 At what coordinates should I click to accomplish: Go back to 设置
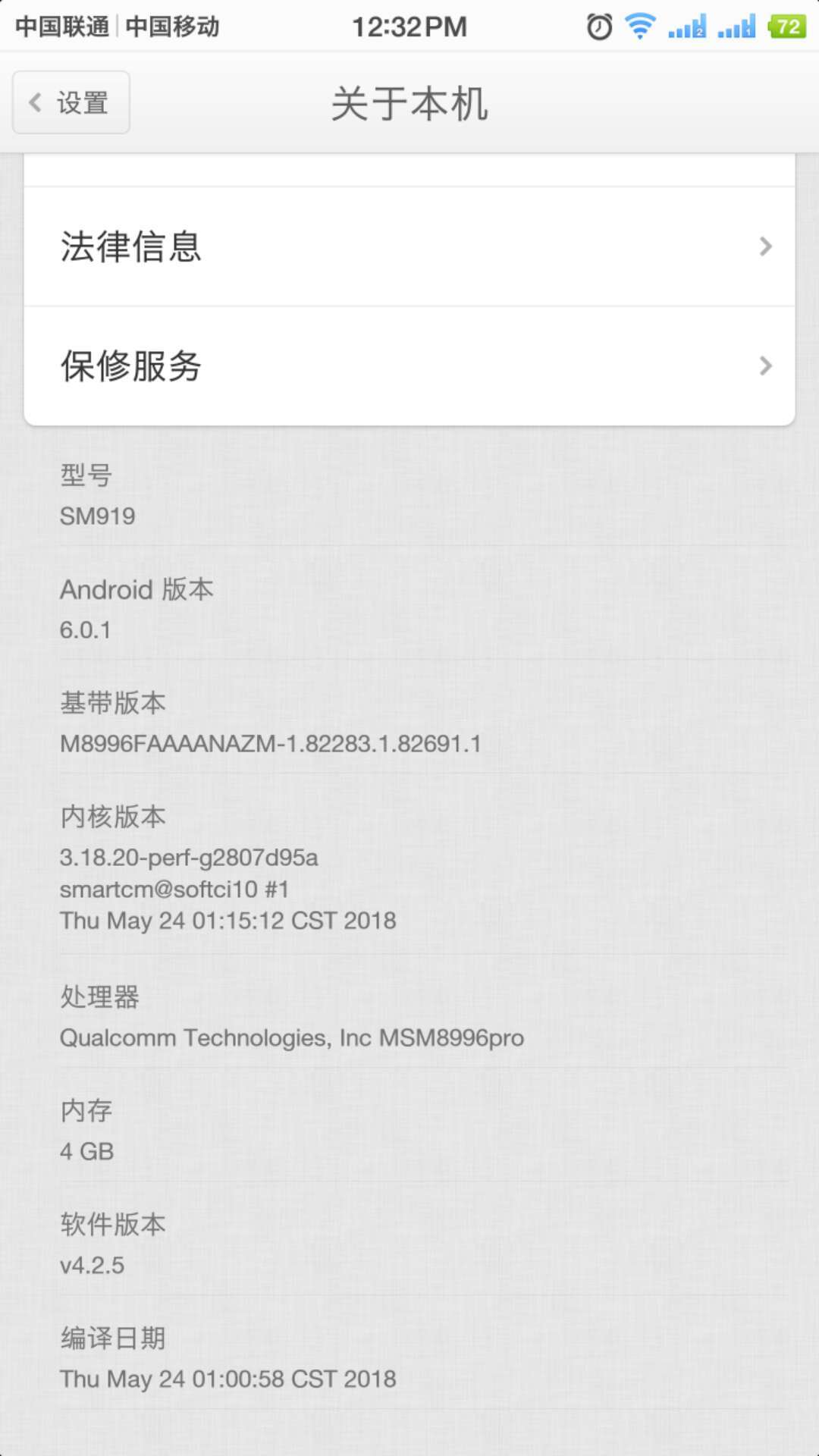pyautogui.click(x=71, y=103)
